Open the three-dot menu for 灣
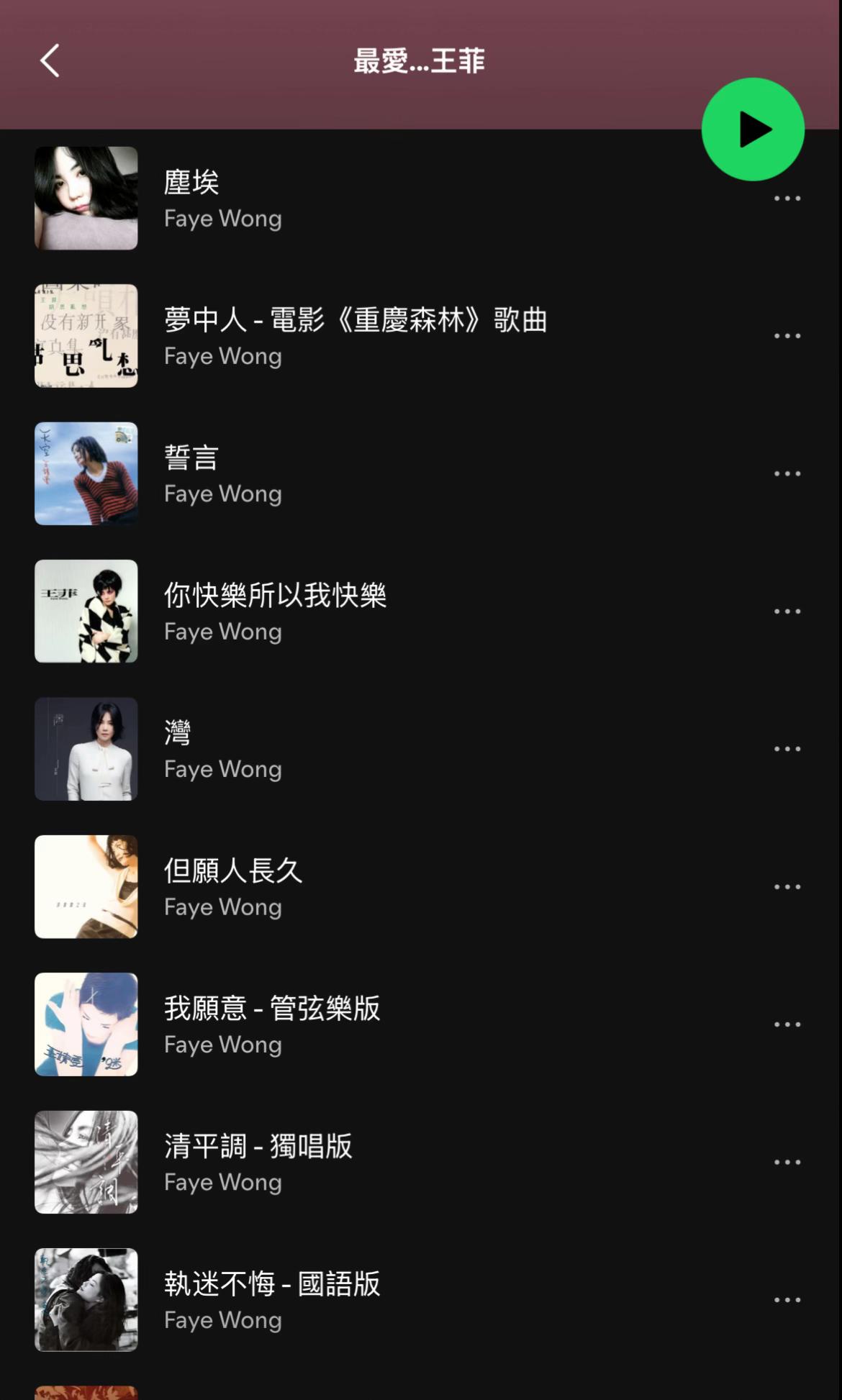The image size is (842, 1400). tap(787, 749)
